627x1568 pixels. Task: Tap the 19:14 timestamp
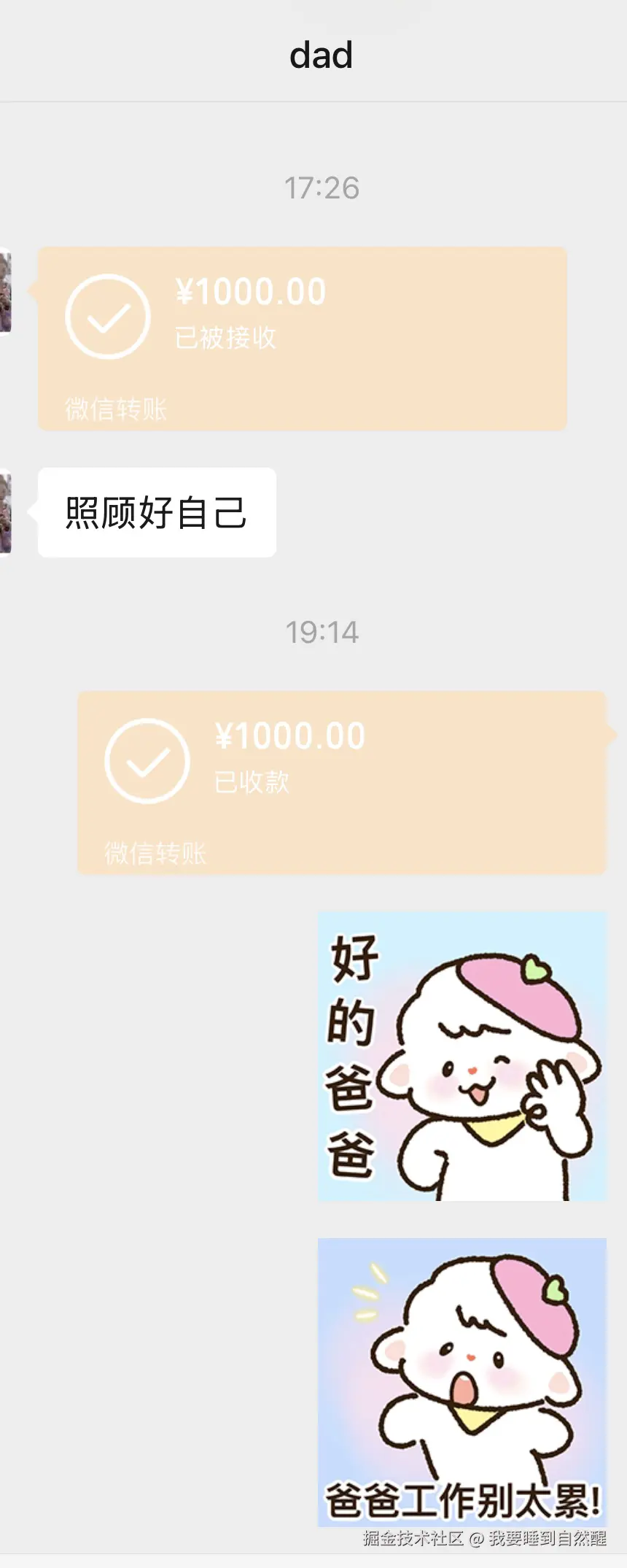[x=321, y=633]
